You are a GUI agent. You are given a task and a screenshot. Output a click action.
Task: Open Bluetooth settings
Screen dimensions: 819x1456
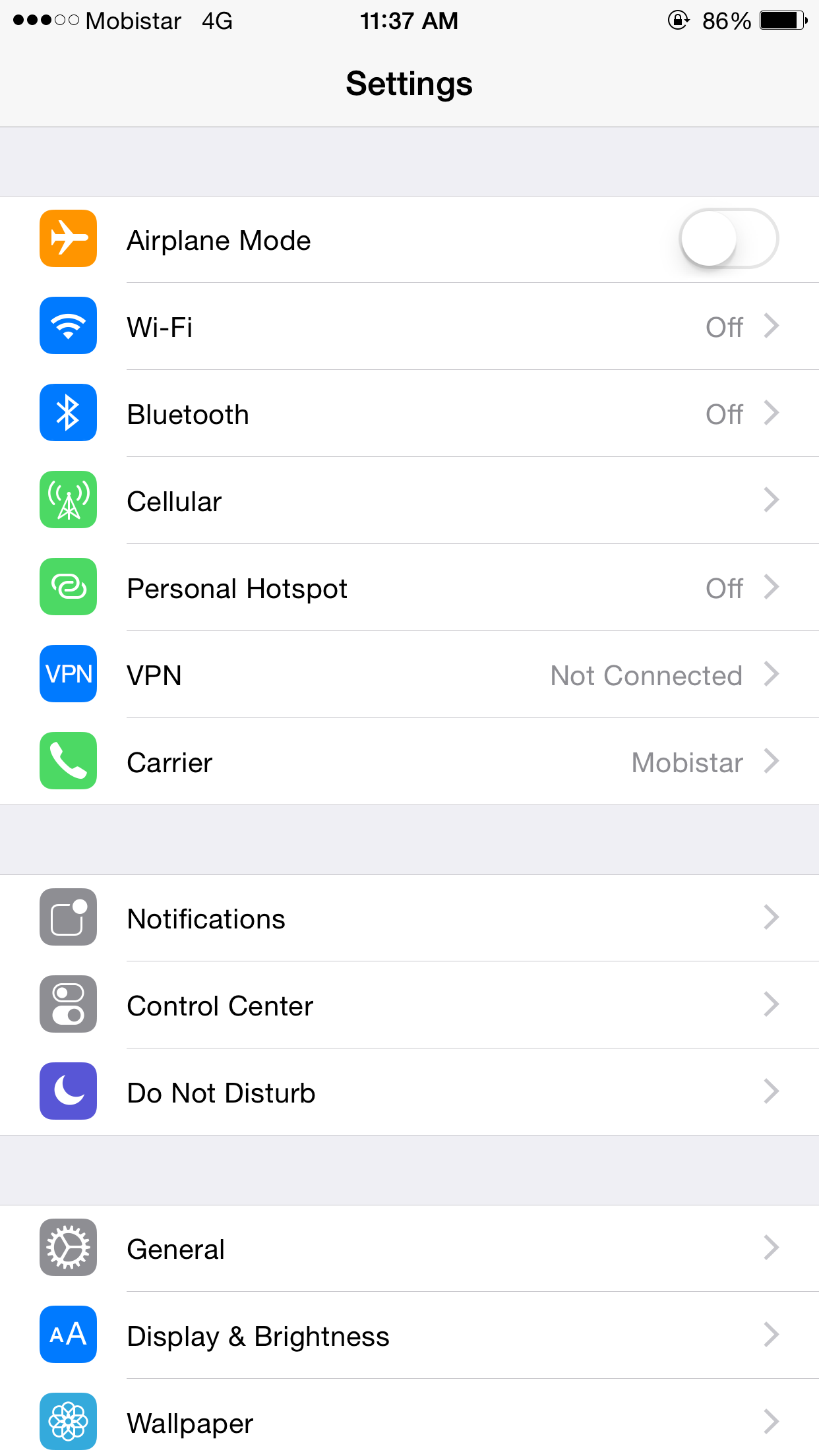(x=409, y=414)
